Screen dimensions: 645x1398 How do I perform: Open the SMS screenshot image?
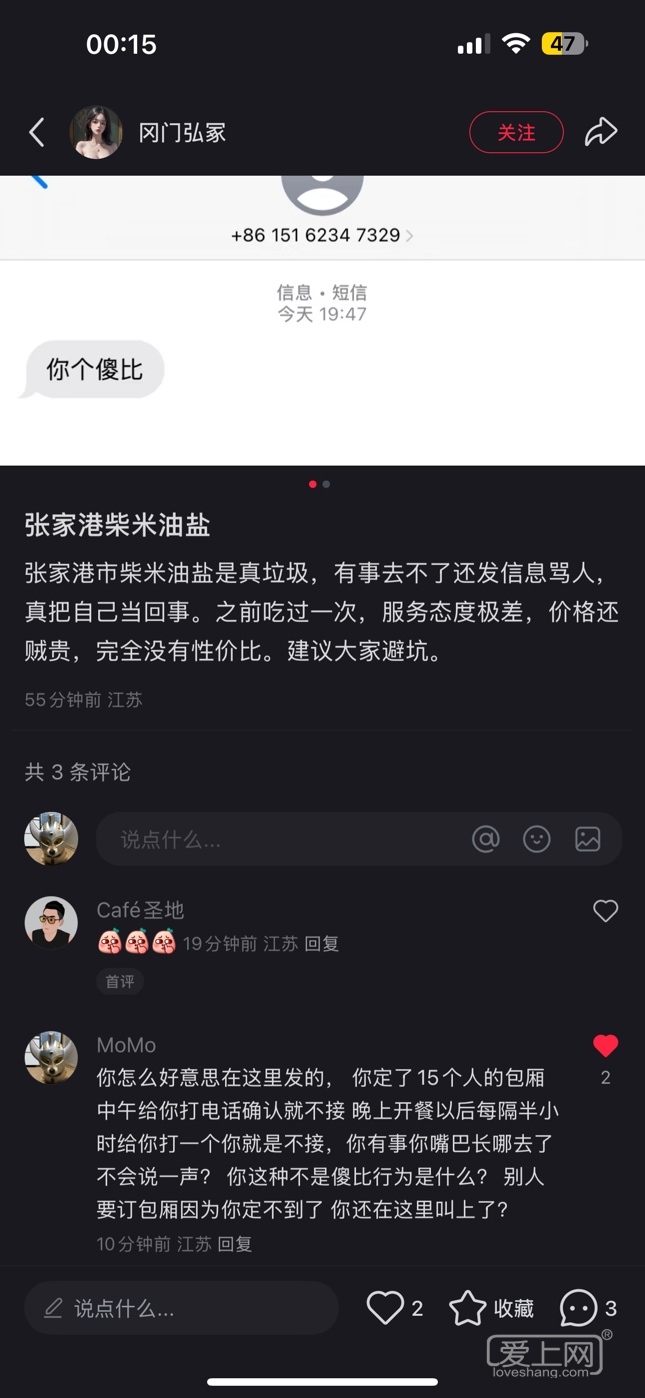pos(322,320)
